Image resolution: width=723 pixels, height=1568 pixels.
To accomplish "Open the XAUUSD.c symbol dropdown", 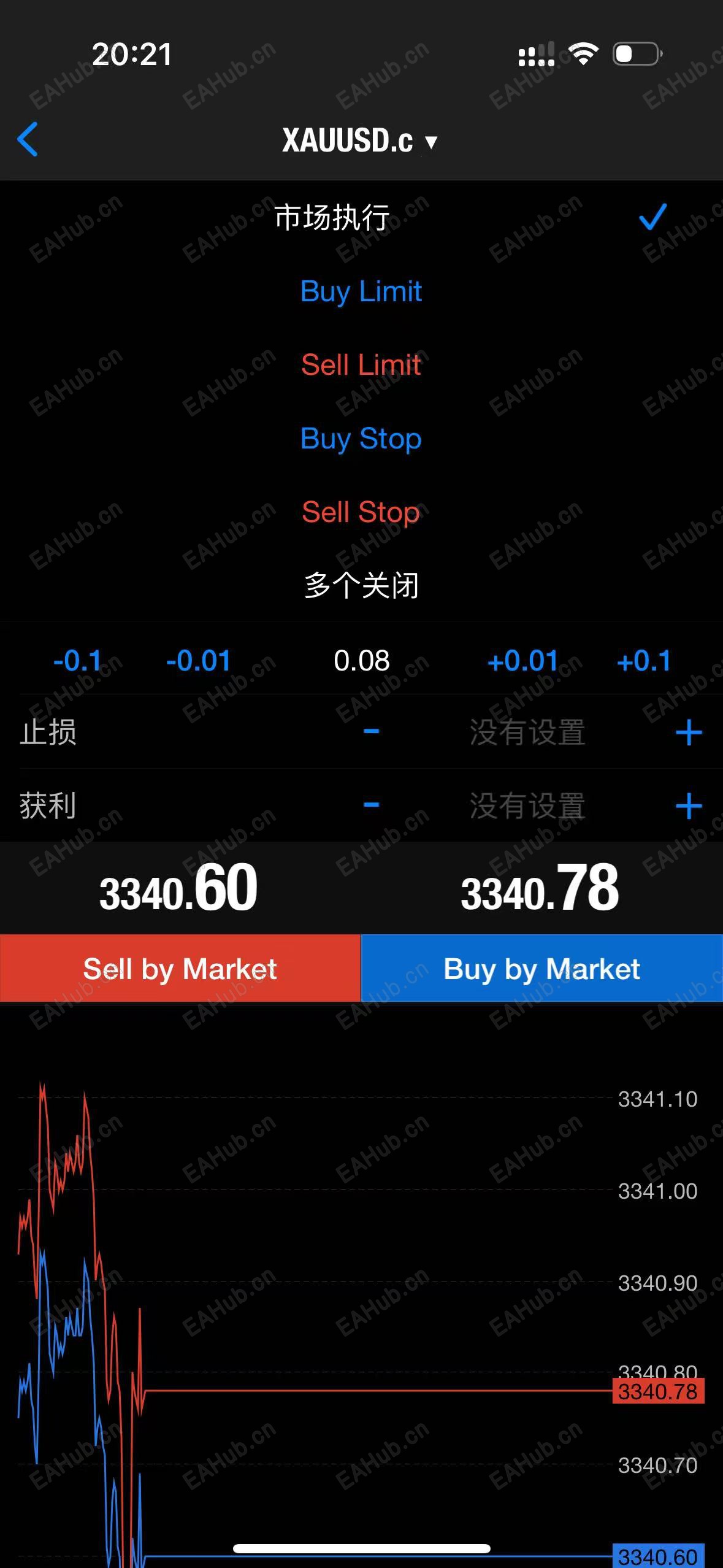I will 360,140.
